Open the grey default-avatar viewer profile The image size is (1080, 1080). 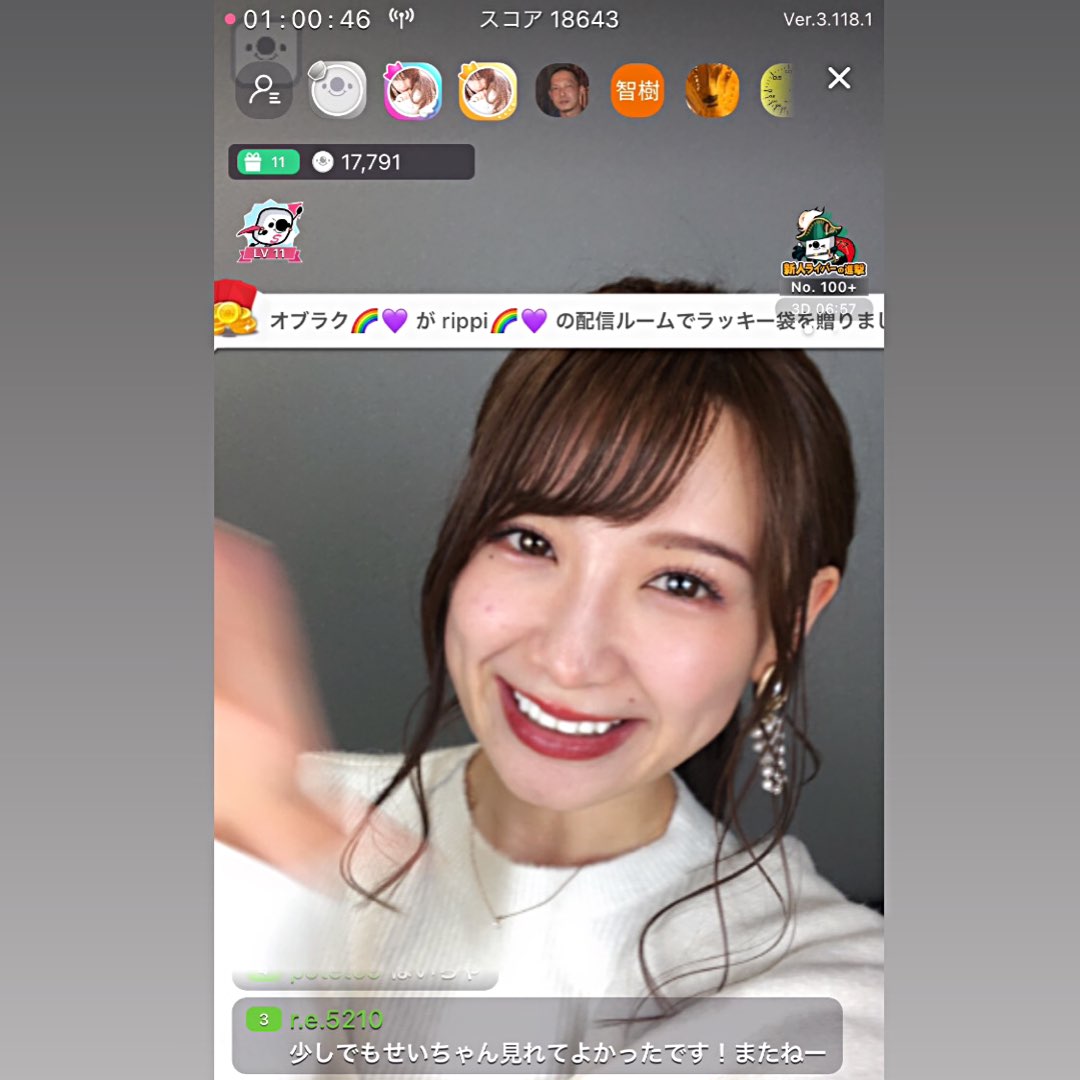(x=337, y=90)
